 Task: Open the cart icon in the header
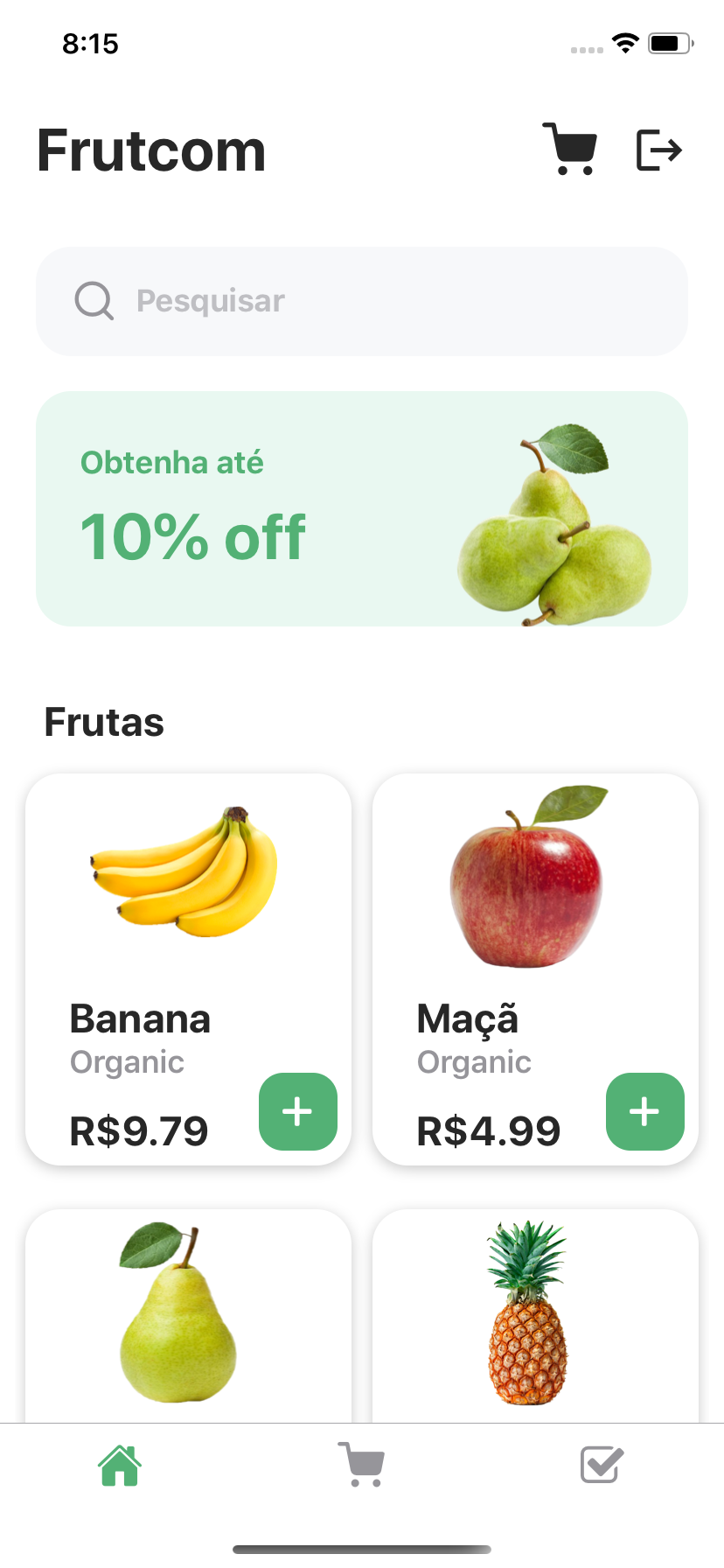click(570, 150)
